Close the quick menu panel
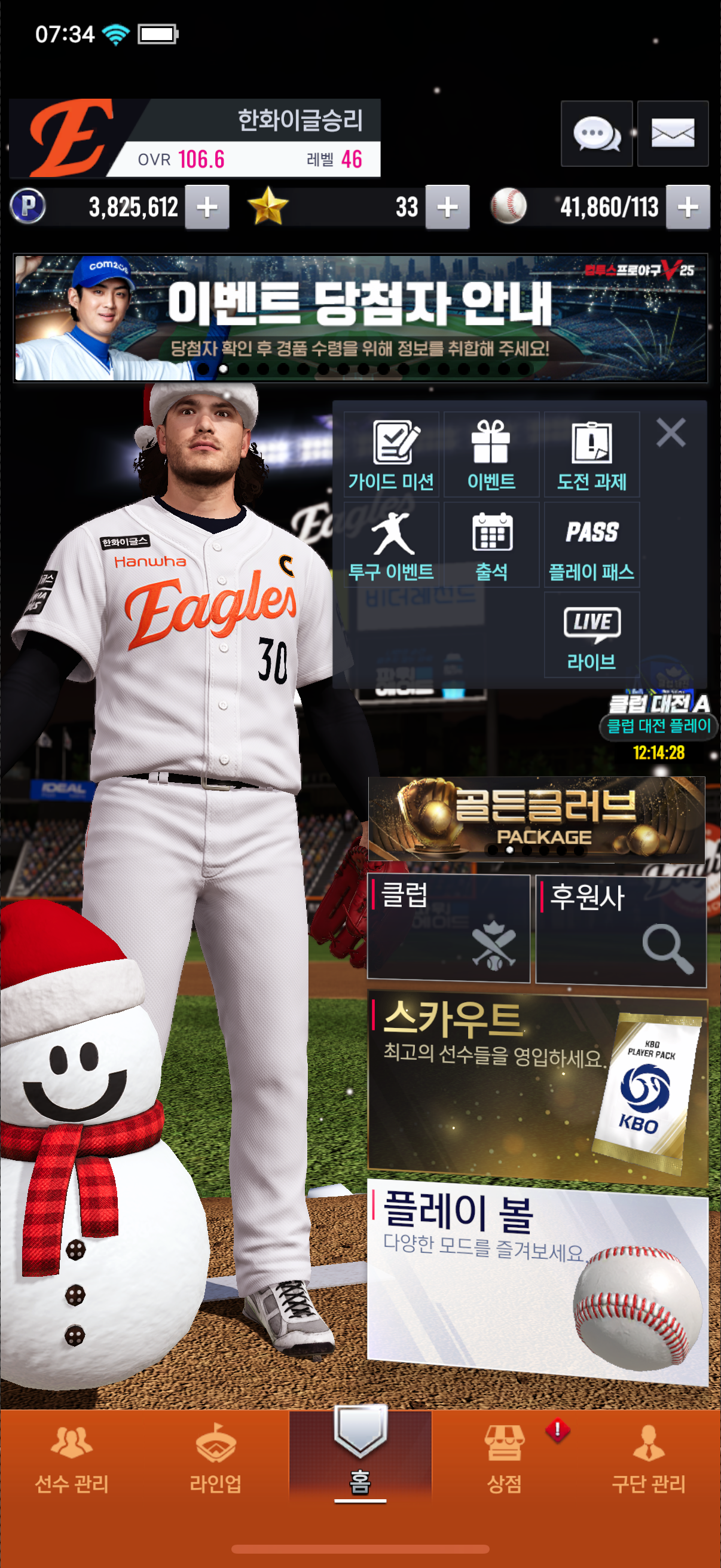 coord(671,433)
